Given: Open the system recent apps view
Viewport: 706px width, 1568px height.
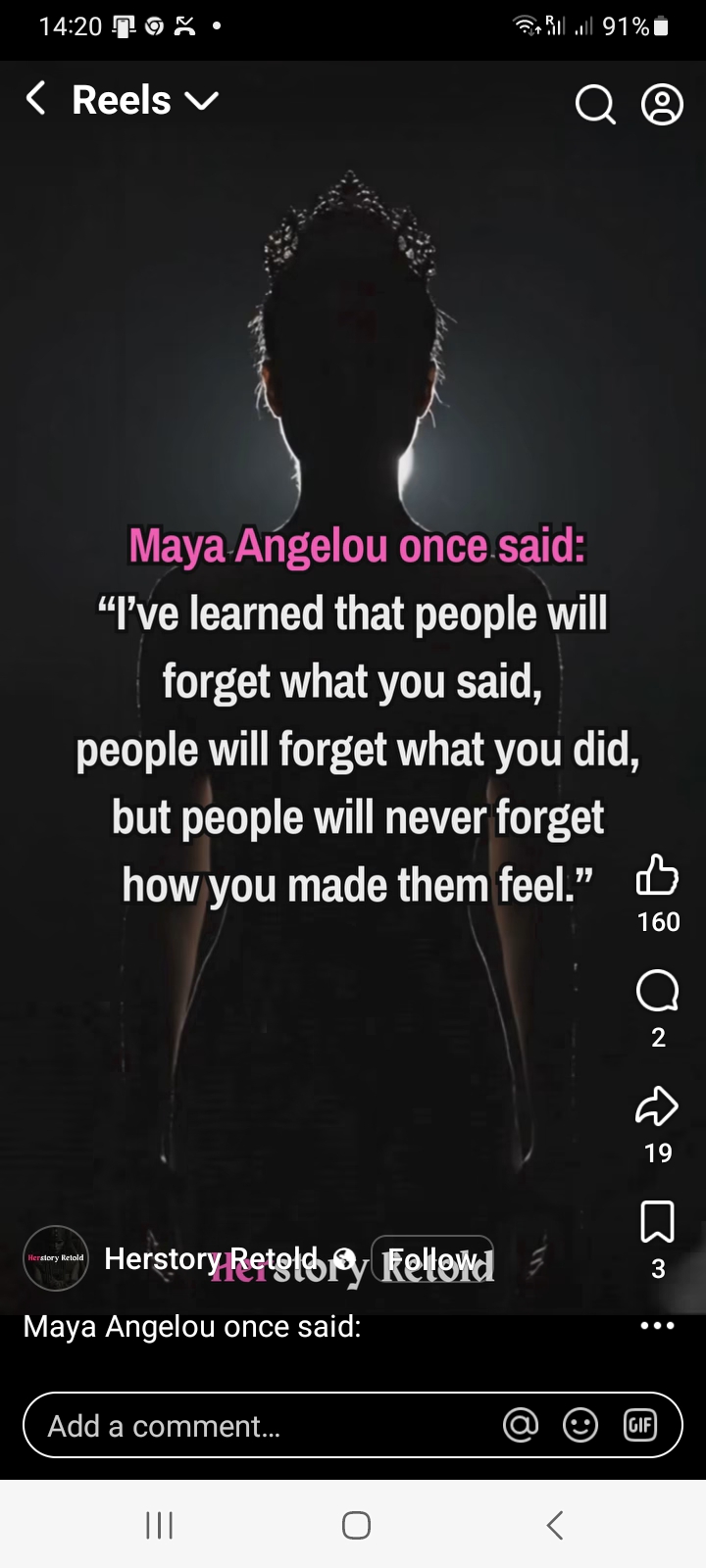Looking at the screenshot, I should point(159,1525).
